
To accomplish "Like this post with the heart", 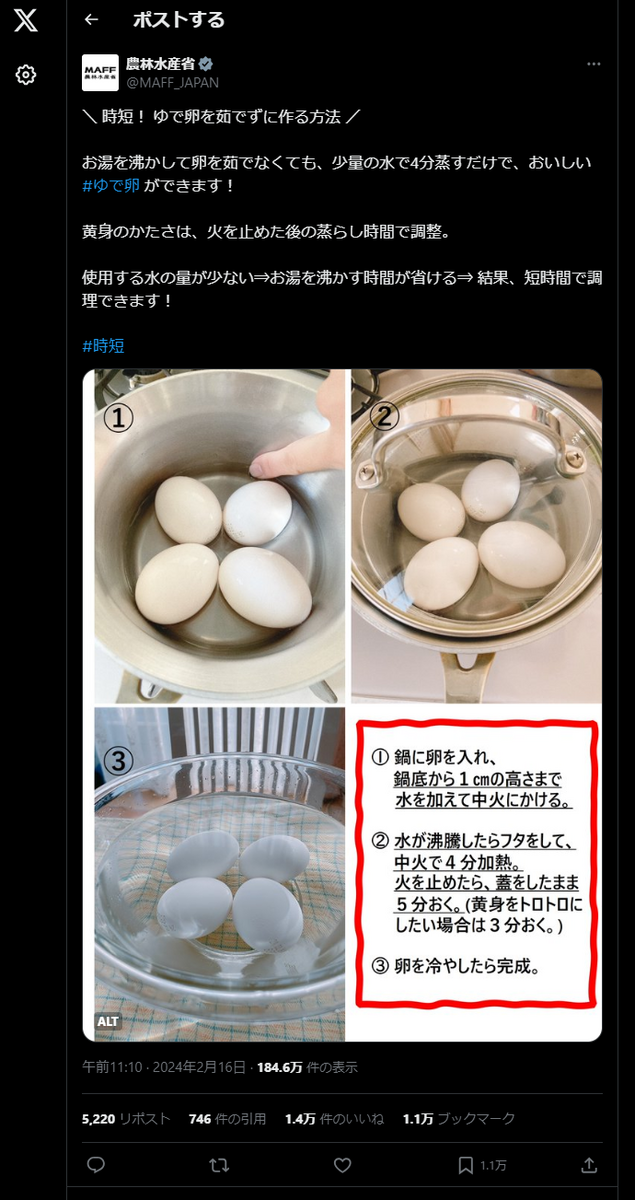I will click(x=342, y=1165).
